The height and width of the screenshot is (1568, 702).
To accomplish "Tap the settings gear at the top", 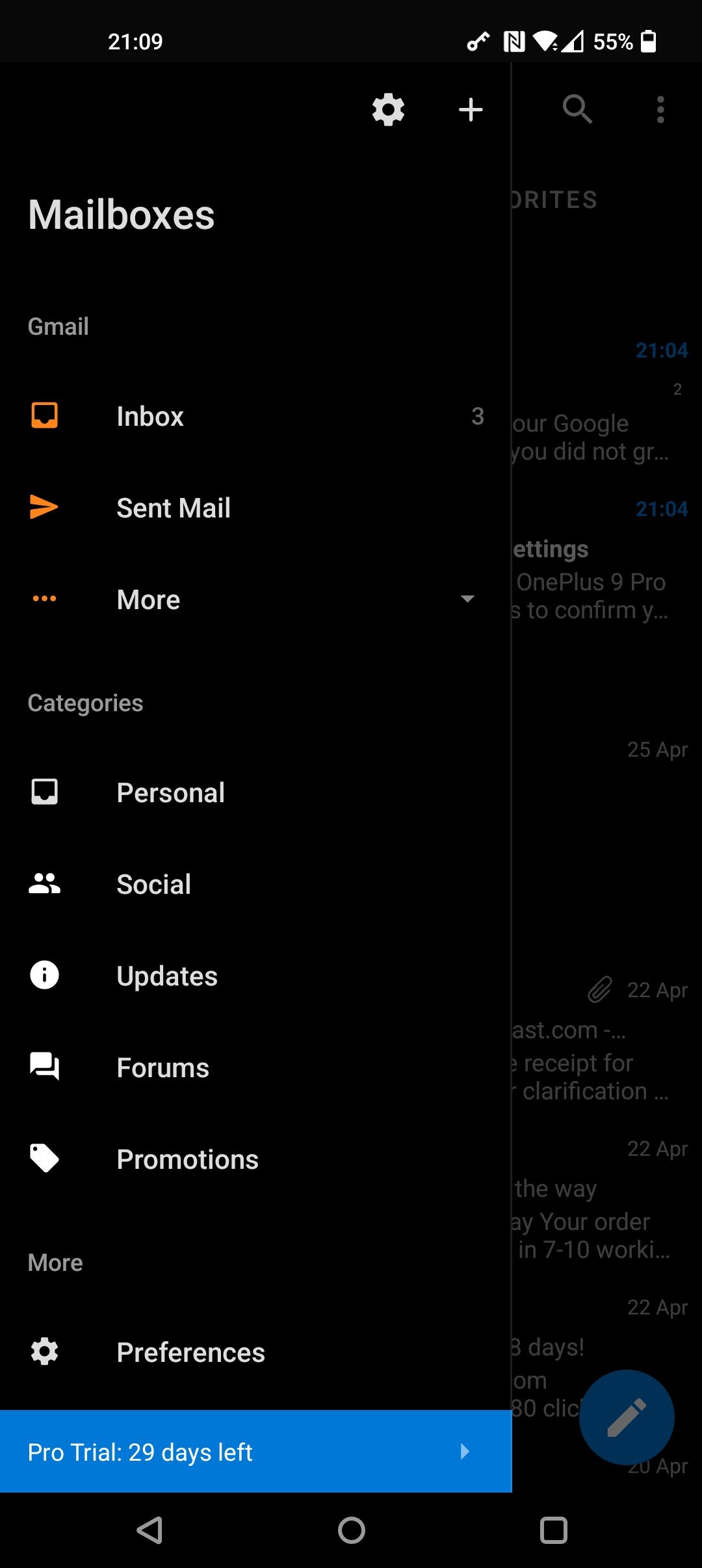I will coord(387,109).
